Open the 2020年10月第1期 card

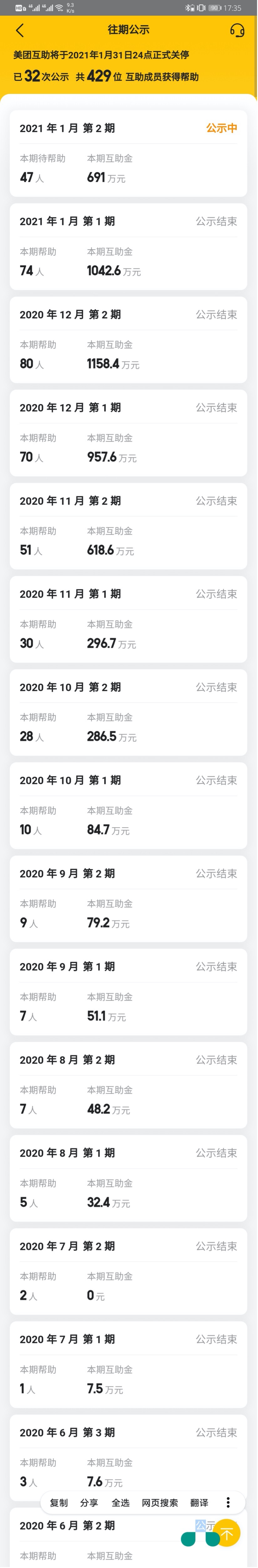(128, 805)
